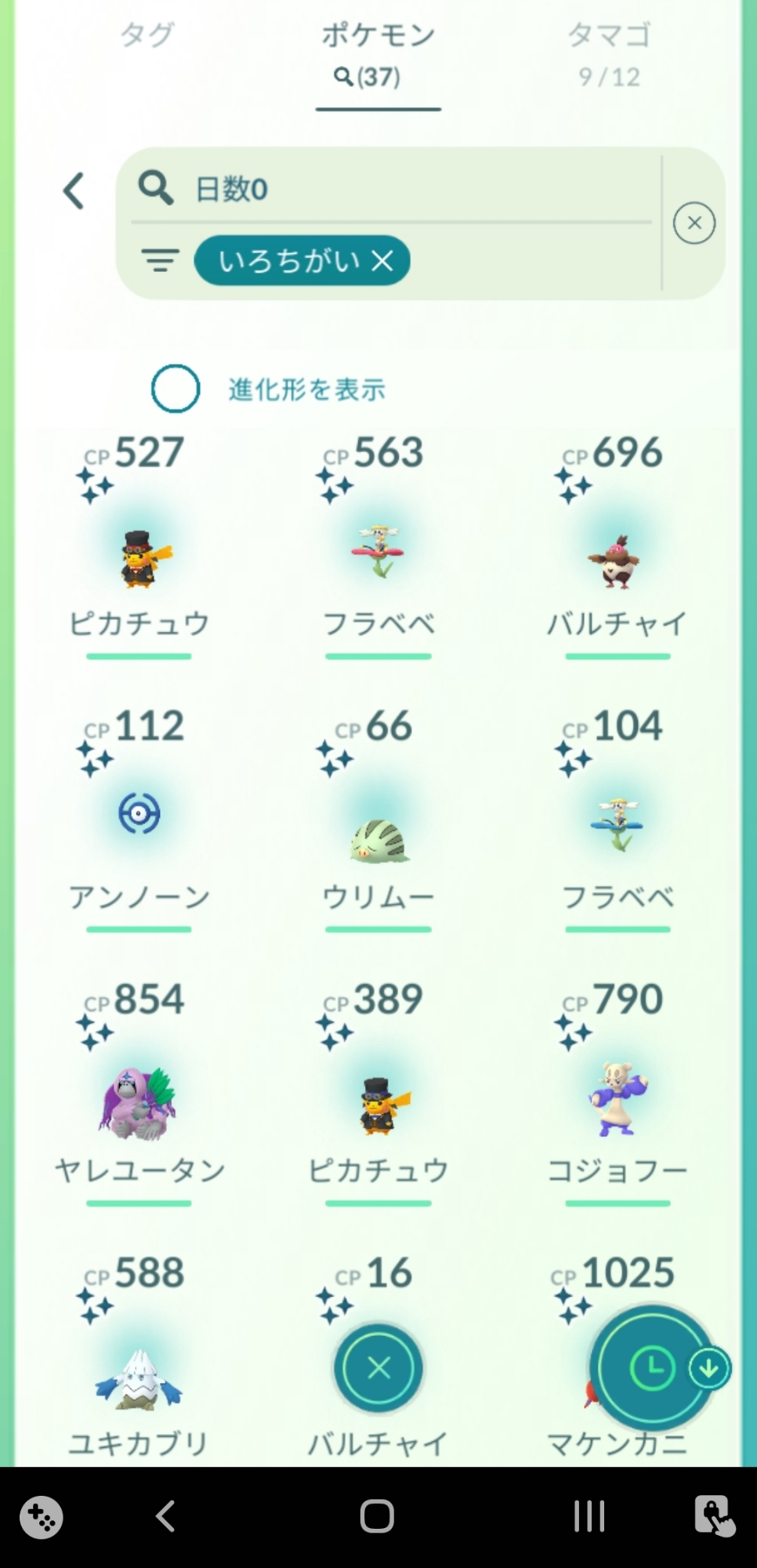757x1568 pixels.
Task: Open the CP790 コジョフー
Action: 617,1098
